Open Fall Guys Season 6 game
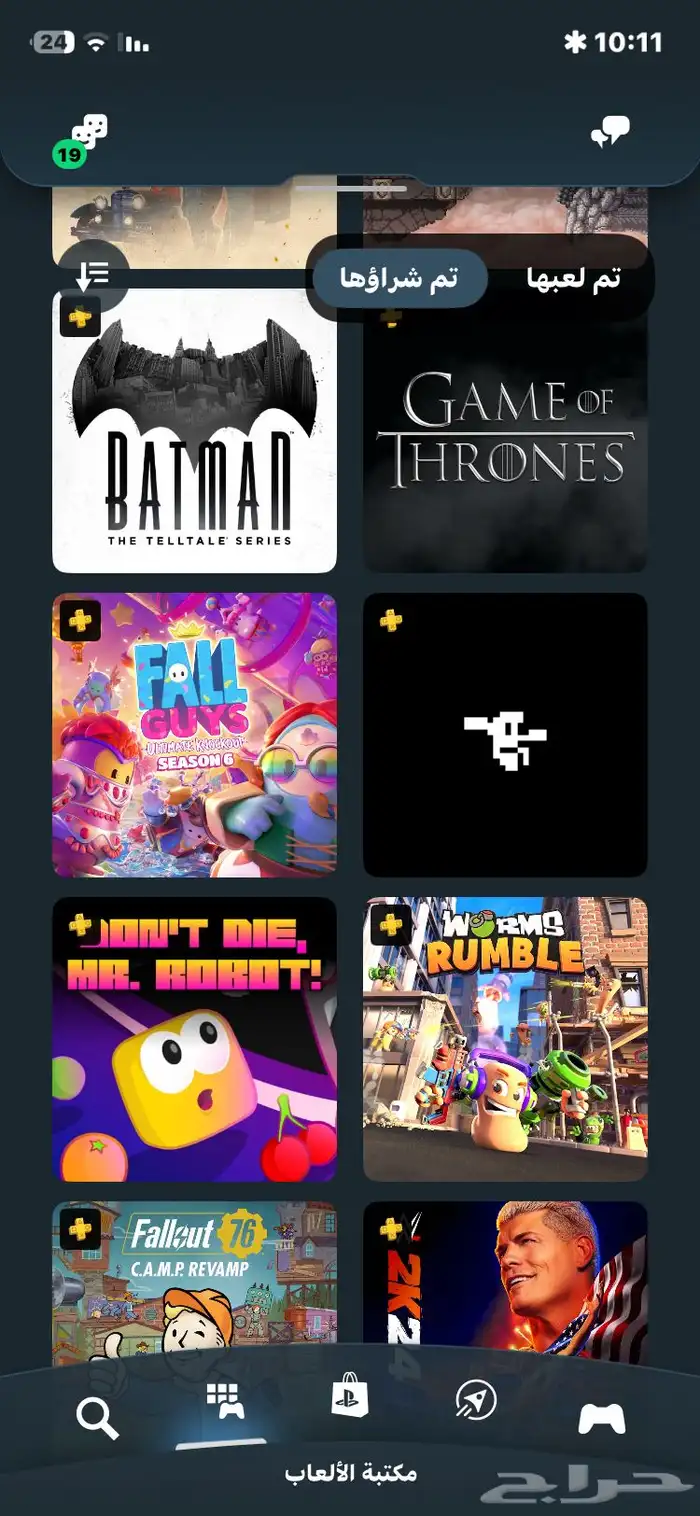 pyautogui.click(x=194, y=735)
